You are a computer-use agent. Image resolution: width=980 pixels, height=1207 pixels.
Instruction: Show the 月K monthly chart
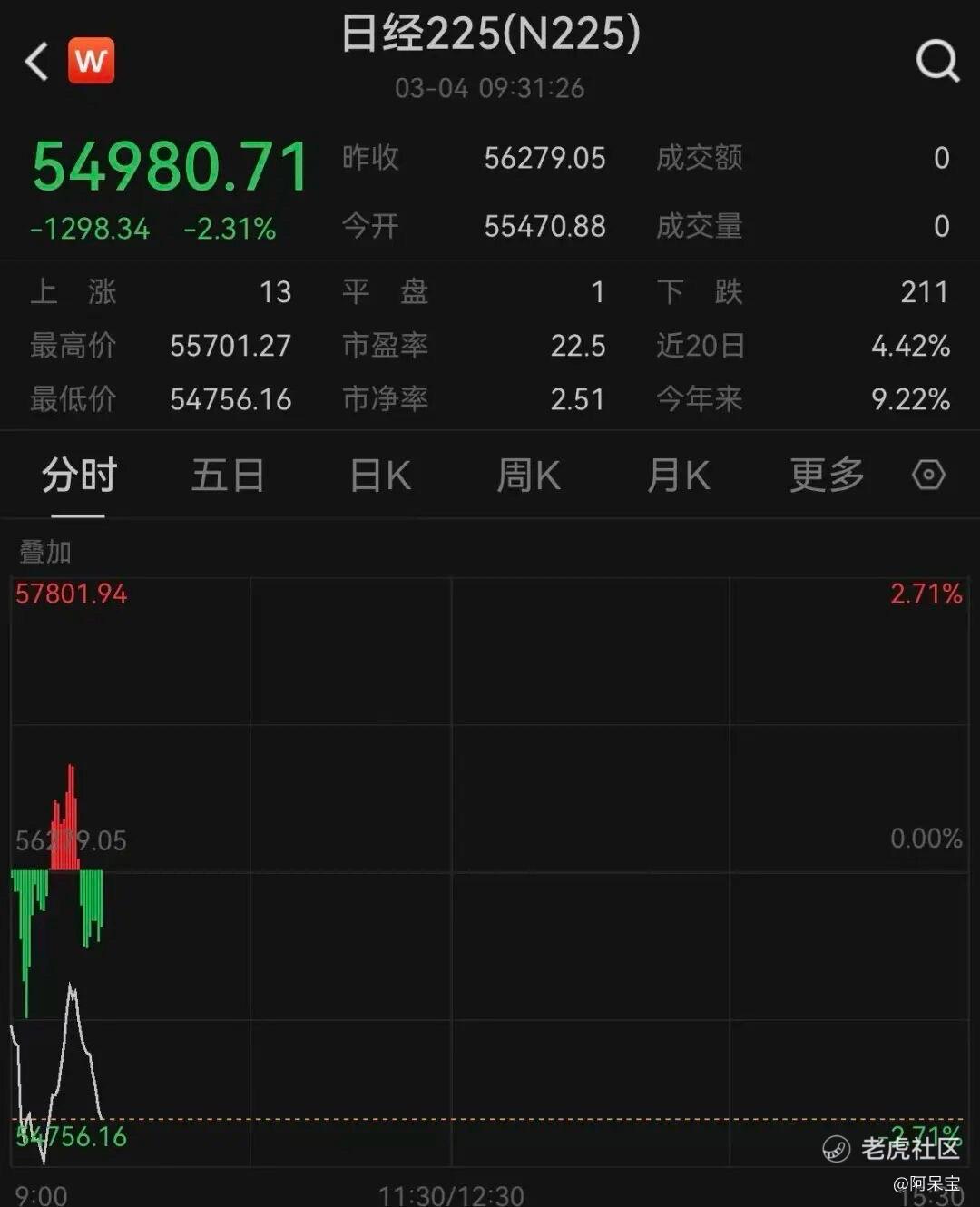click(678, 476)
